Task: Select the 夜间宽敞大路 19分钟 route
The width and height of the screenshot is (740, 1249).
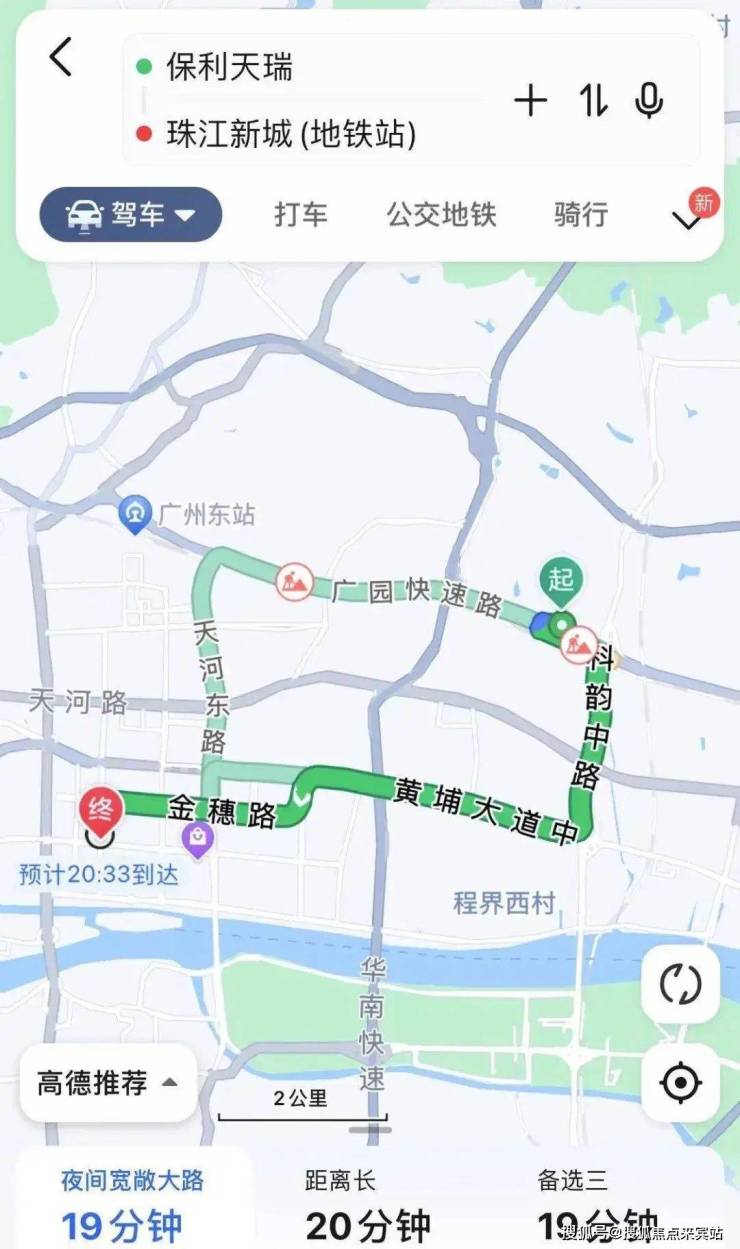Action: 132,1205
